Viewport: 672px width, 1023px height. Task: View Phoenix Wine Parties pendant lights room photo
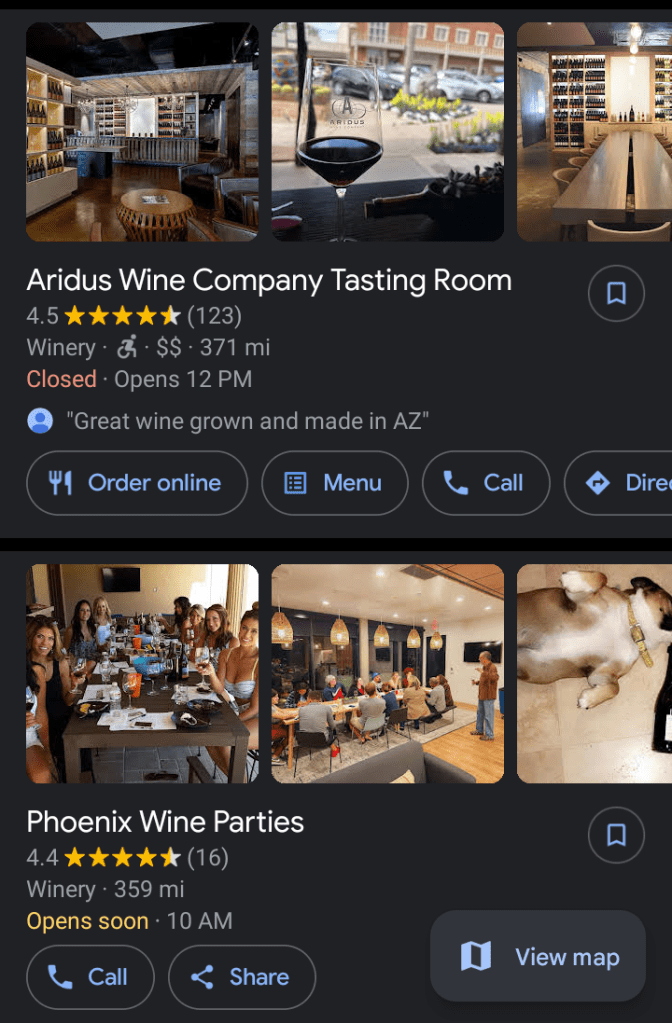click(387, 673)
